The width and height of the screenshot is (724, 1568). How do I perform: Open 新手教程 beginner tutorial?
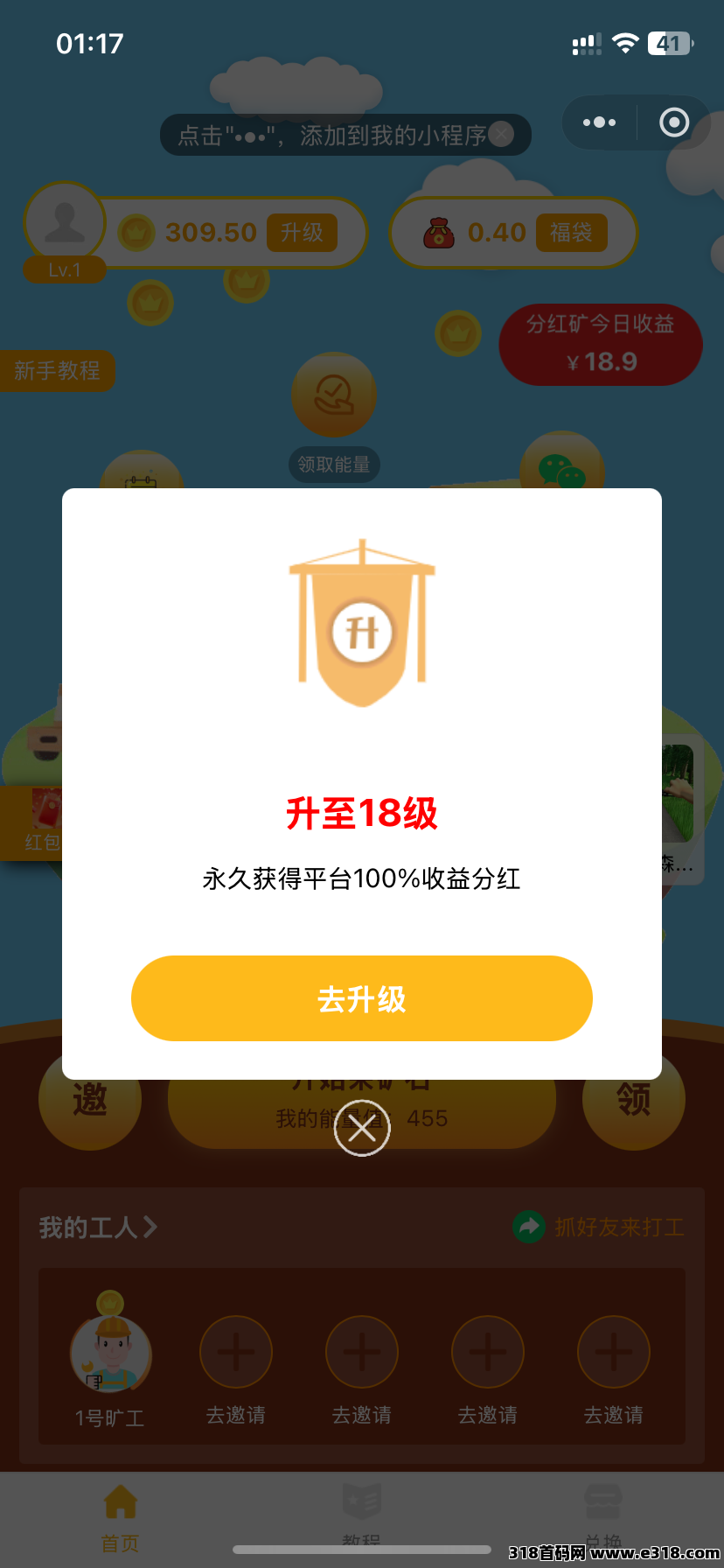pyautogui.click(x=57, y=371)
